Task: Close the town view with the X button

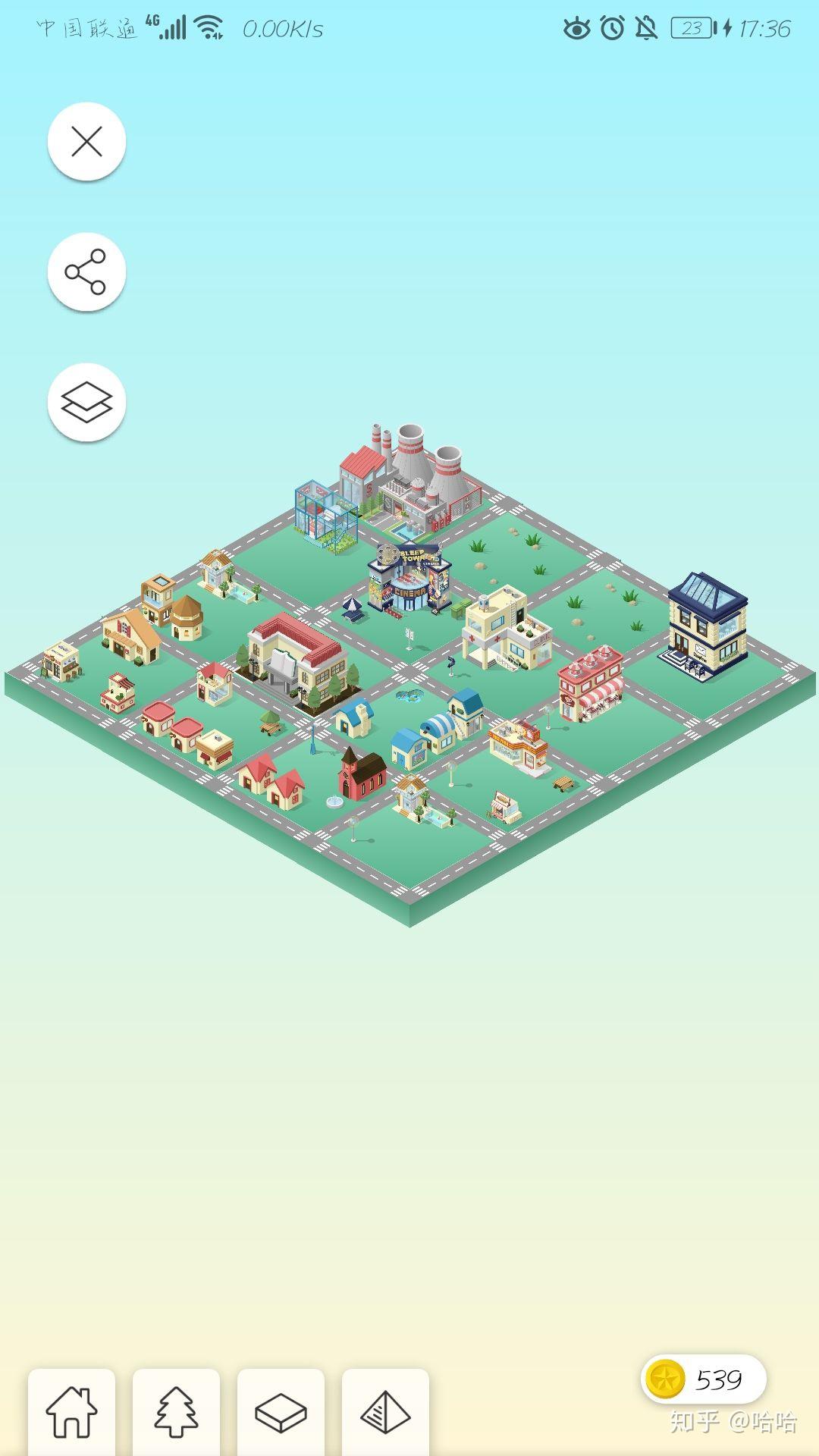Action: [86, 141]
